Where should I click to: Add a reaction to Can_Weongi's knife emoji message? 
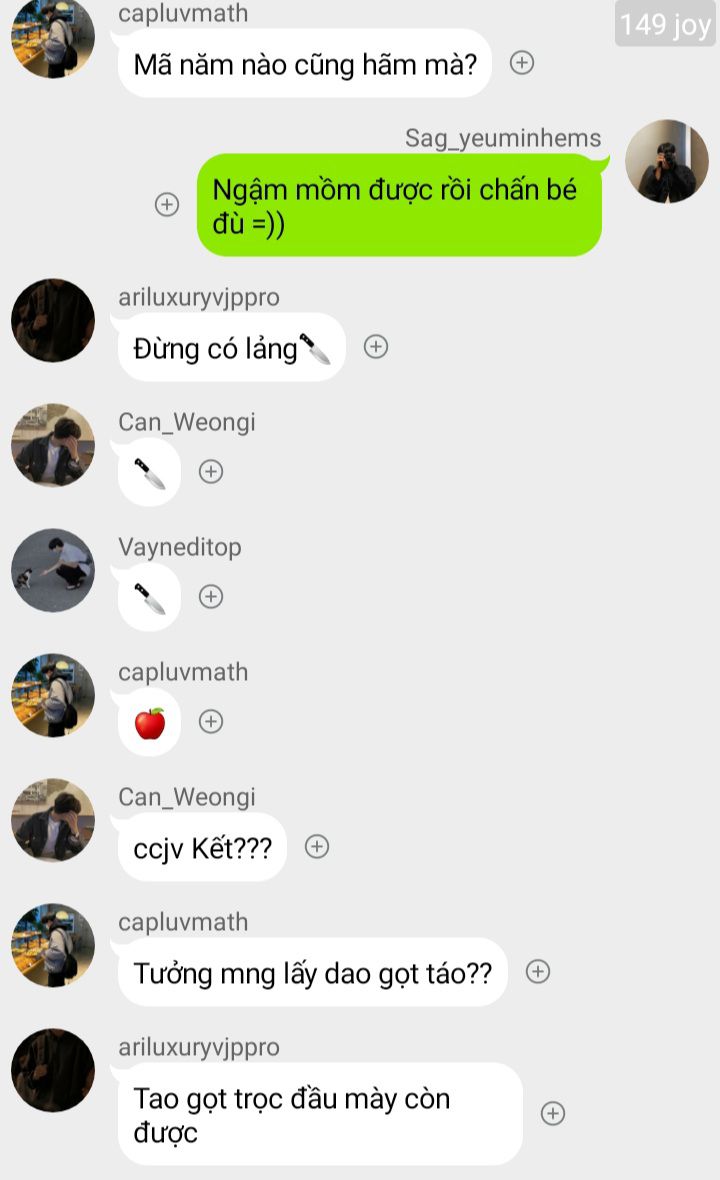(211, 471)
